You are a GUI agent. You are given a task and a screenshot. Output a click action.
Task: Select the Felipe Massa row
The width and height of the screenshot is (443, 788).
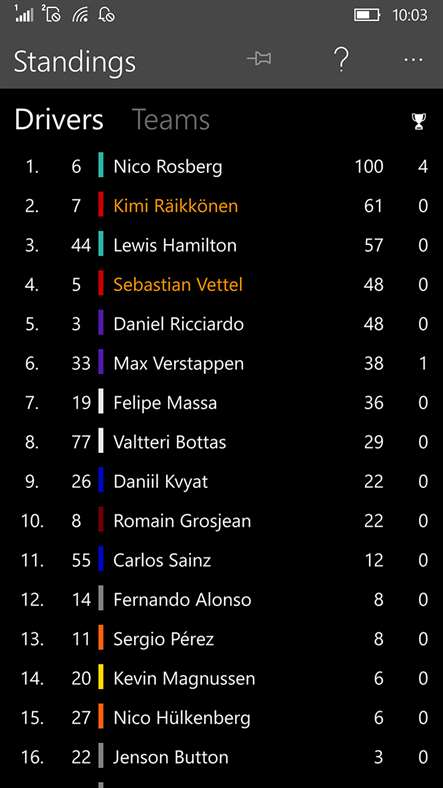click(222, 403)
